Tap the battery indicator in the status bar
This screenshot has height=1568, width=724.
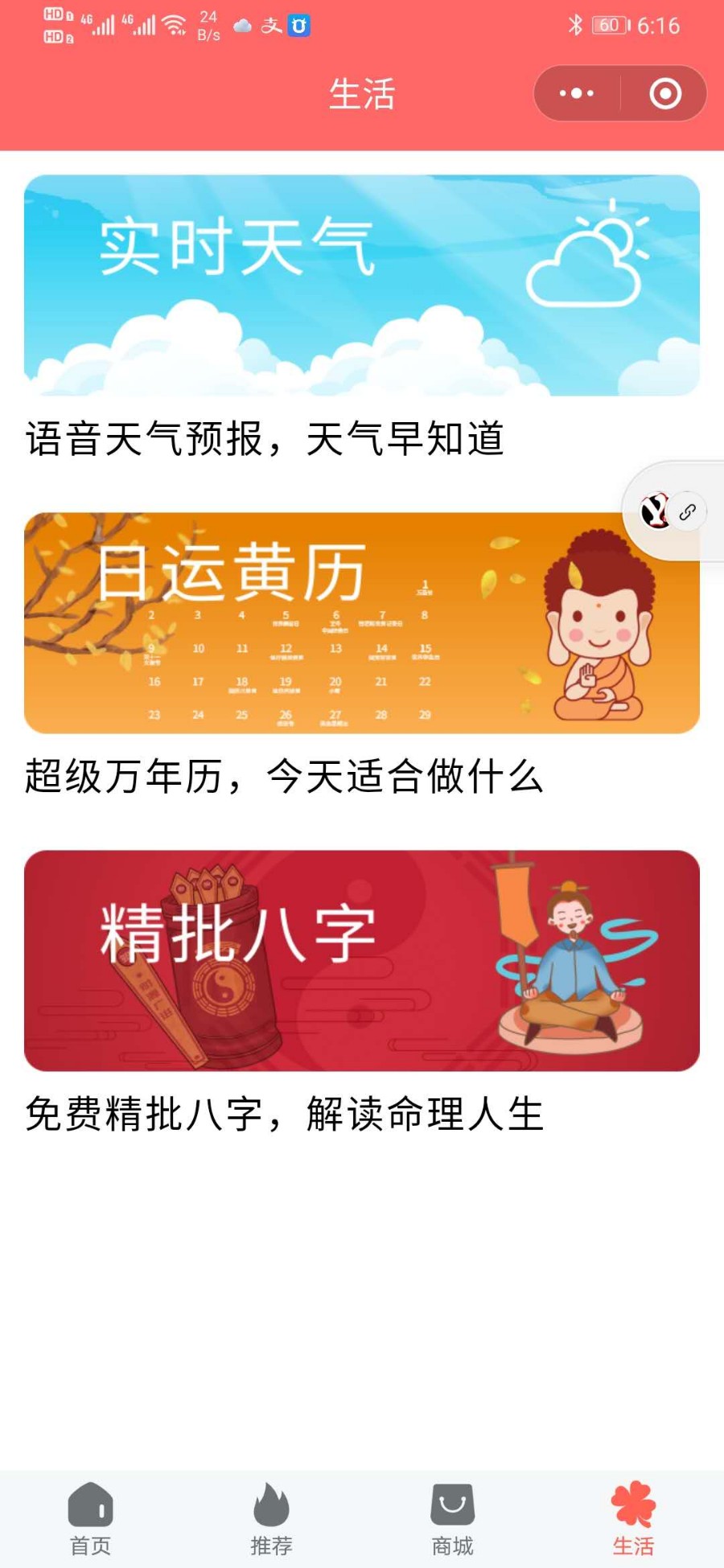tap(609, 24)
